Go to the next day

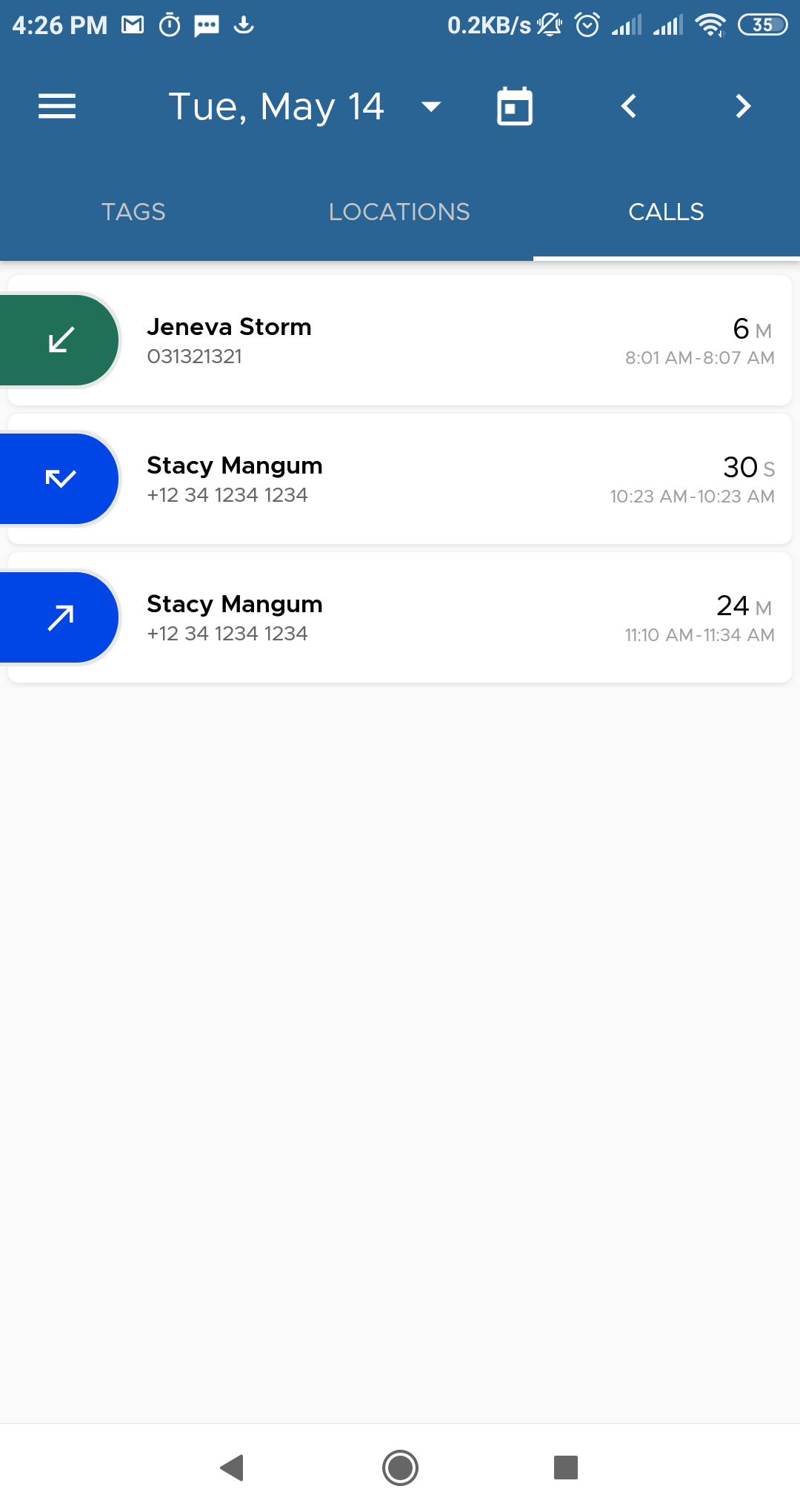tap(743, 107)
